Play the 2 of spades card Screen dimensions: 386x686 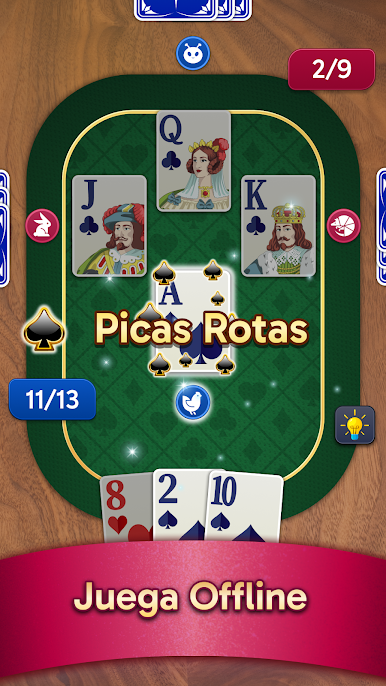coord(179,507)
